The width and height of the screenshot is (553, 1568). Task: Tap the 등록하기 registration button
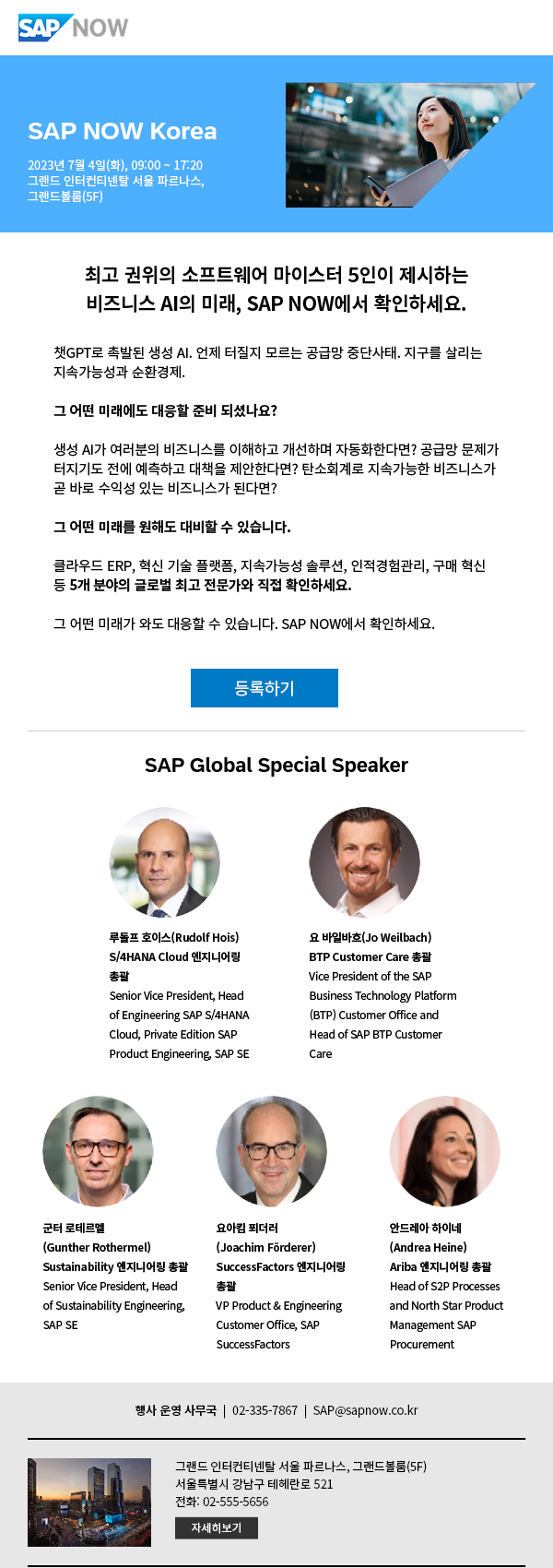point(264,688)
